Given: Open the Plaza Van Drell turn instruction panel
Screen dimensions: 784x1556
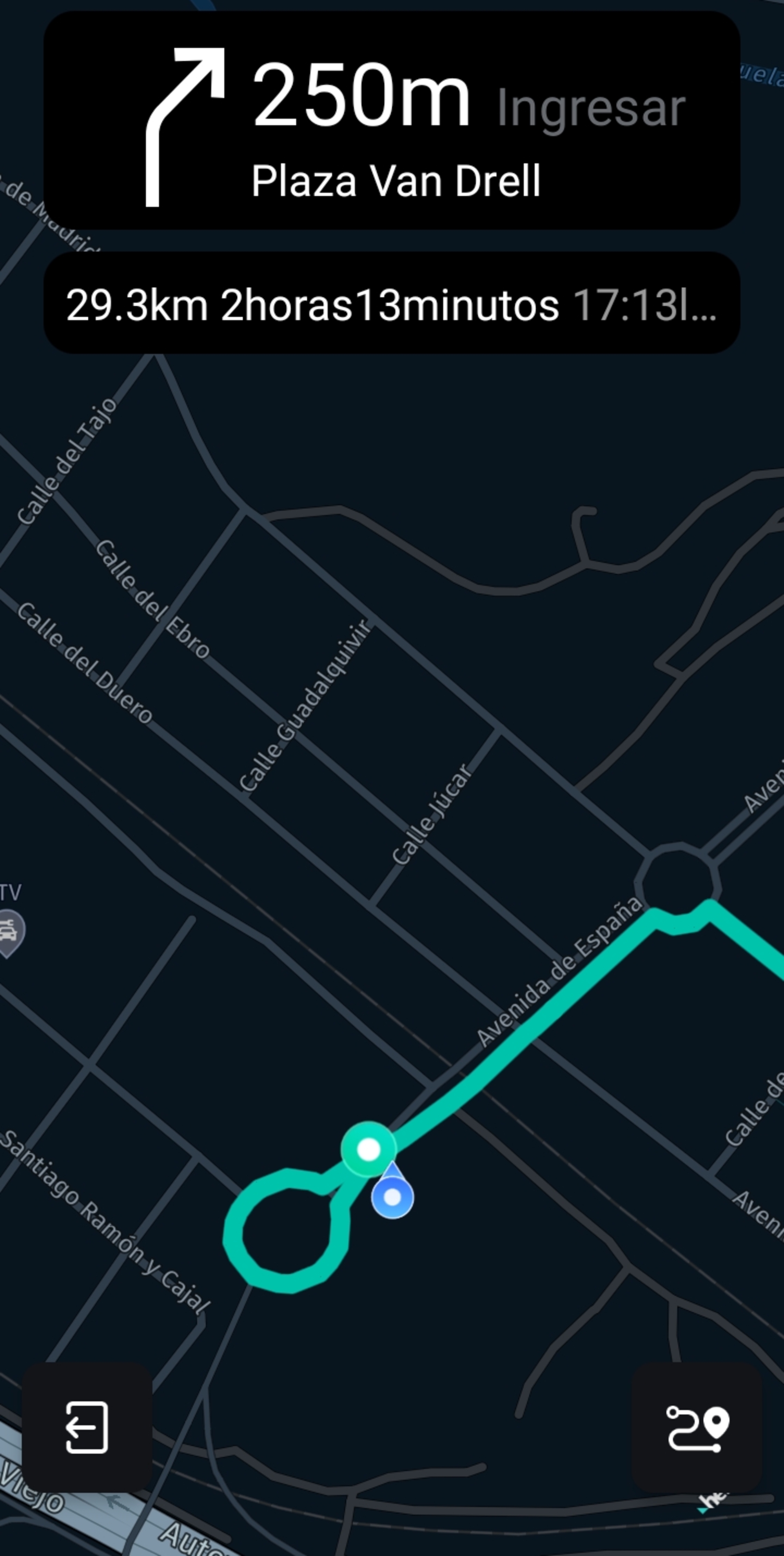Looking at the screenshot, I should [x=391, y=121].
